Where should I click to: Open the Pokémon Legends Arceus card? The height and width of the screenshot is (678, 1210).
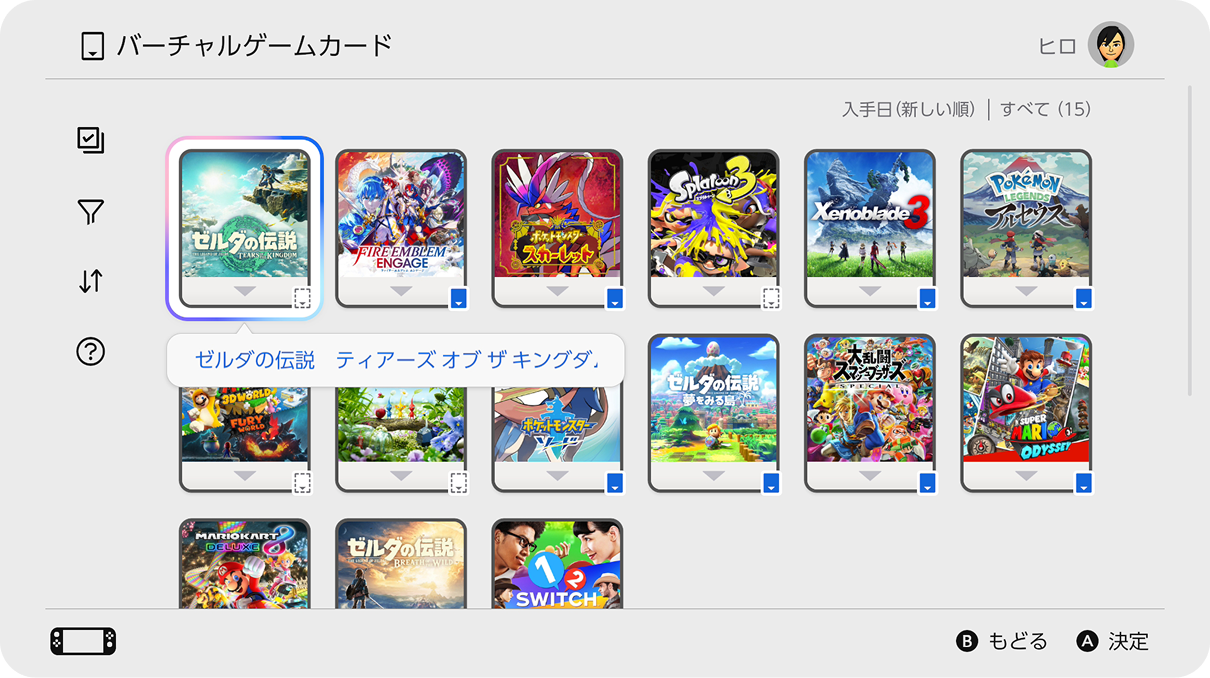click(1026, 217)
